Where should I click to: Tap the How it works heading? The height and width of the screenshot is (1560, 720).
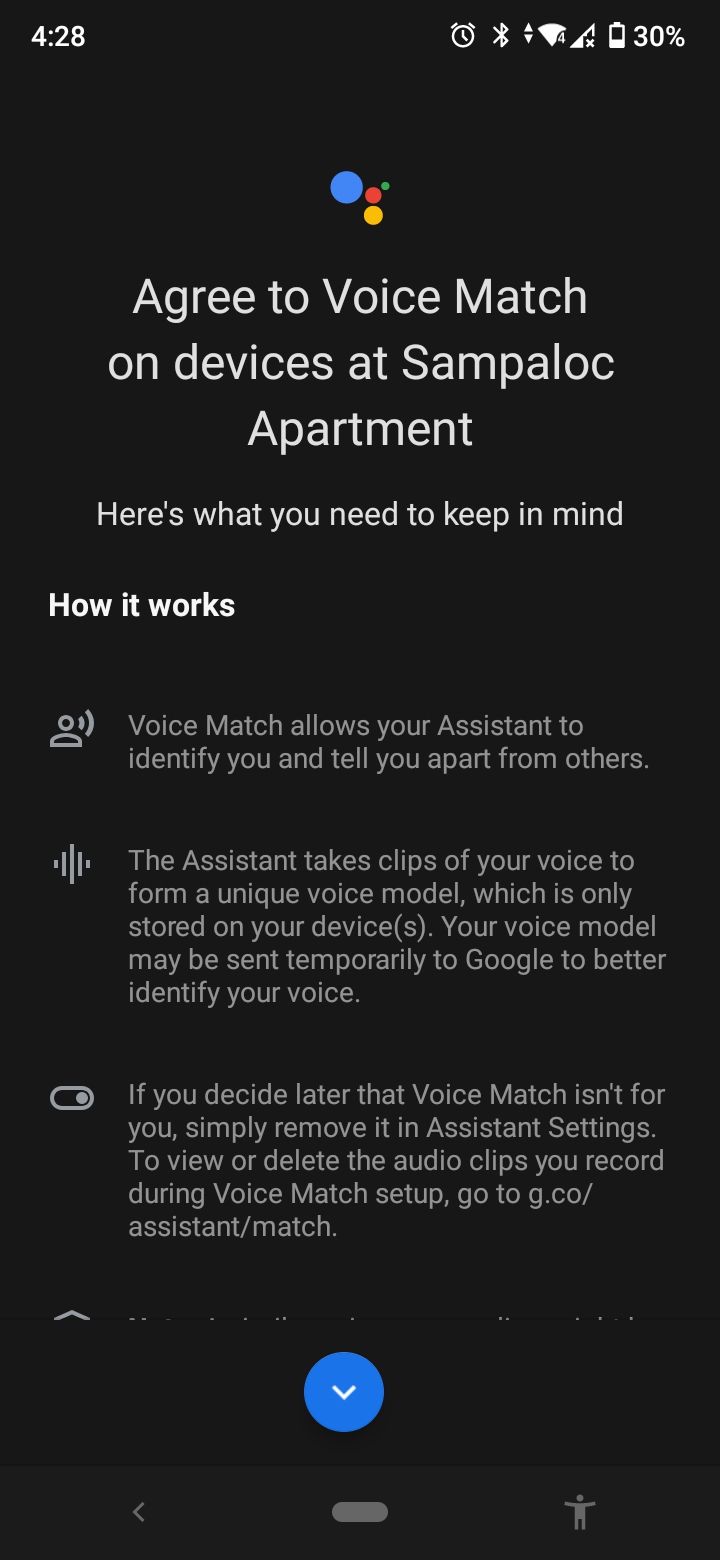click(x=141, y=604)
